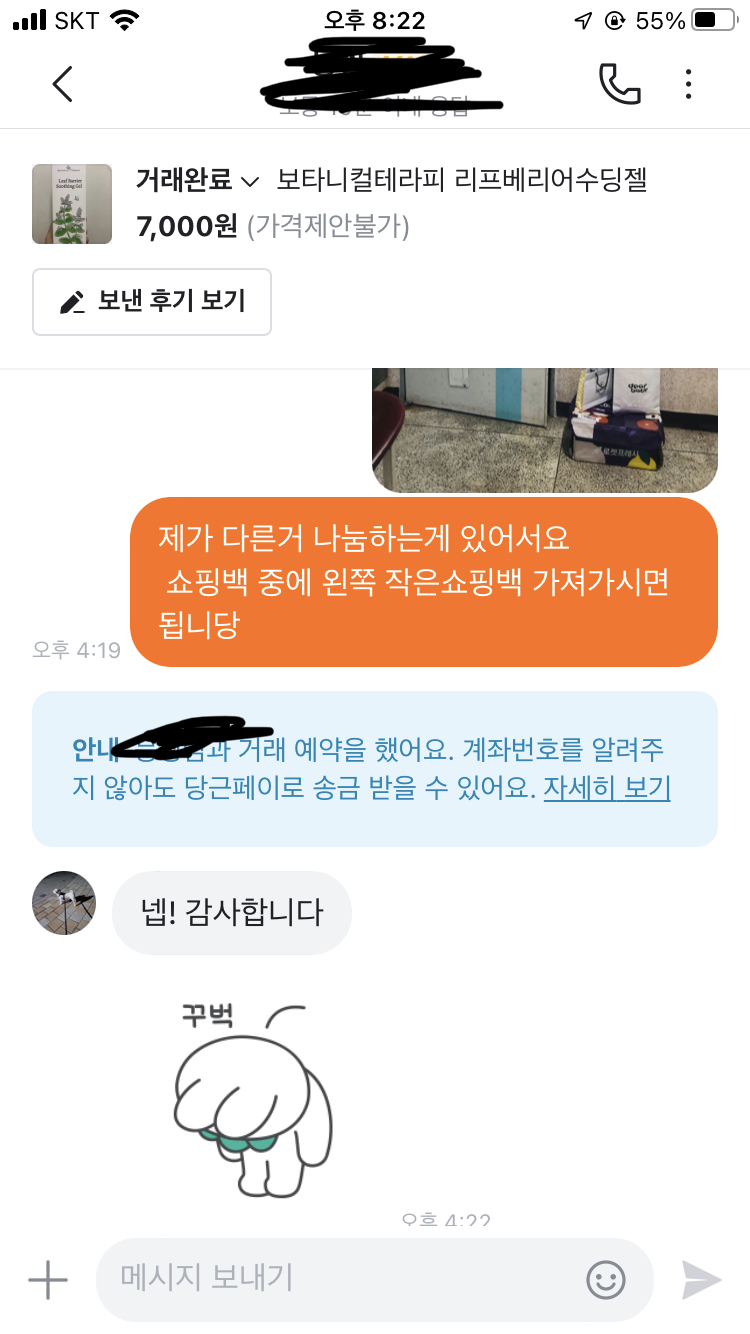Image resolution: width=750 pixels, height=1334 pixels.
Task: Open the emoji sticker picker
Action: click(x=605, y=1279)
